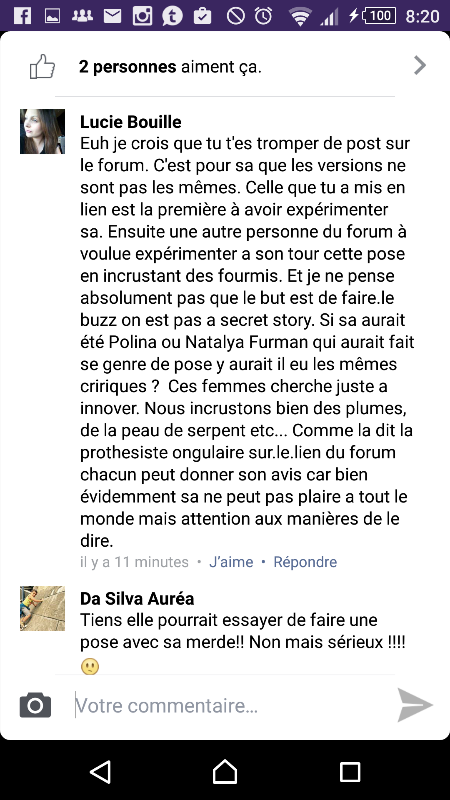Screen dimensions: 450x800
Task: Reply to Lucie Bouille's comment with Répondre
Action: (x=305, y=562)
